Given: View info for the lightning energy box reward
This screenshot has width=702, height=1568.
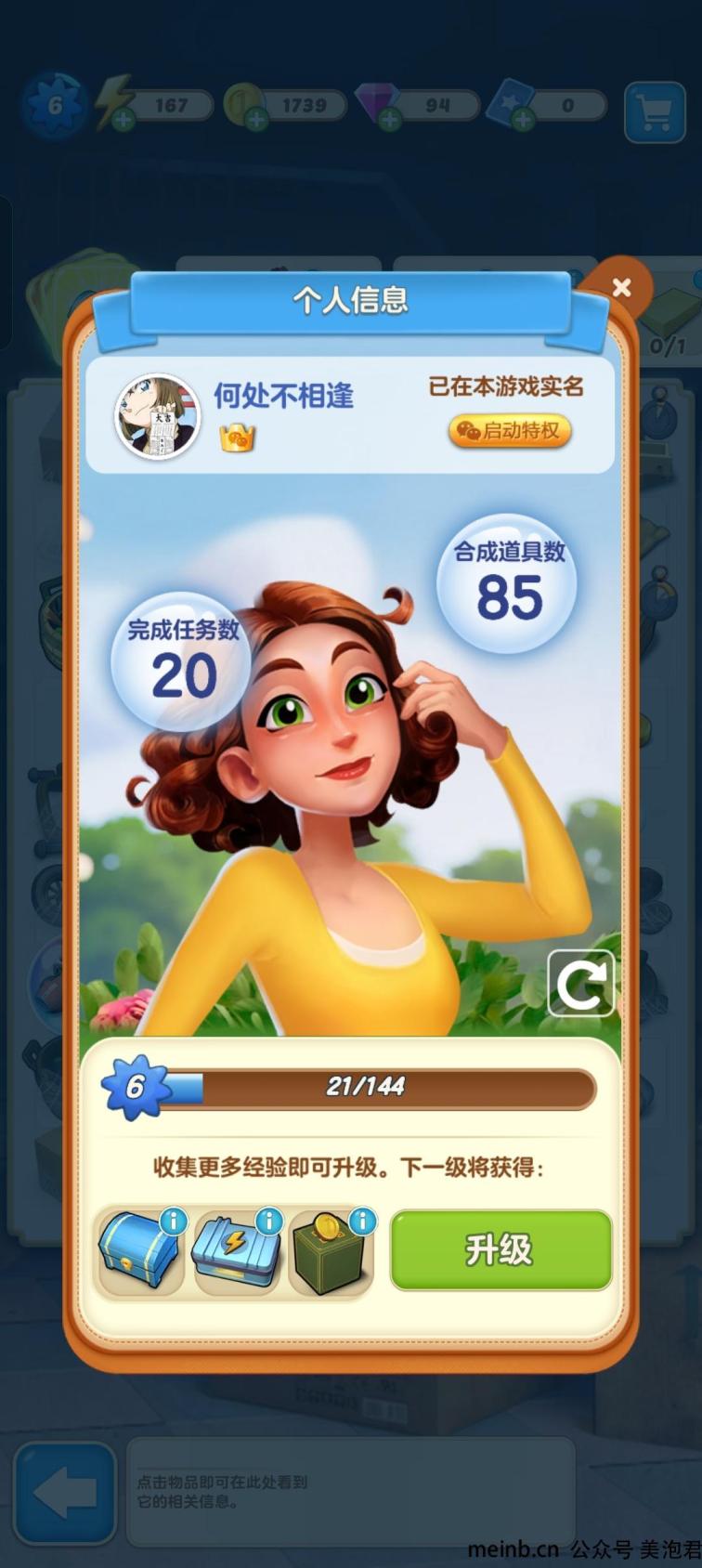Looking at the screenshot, I should (x=268, y=1221).
